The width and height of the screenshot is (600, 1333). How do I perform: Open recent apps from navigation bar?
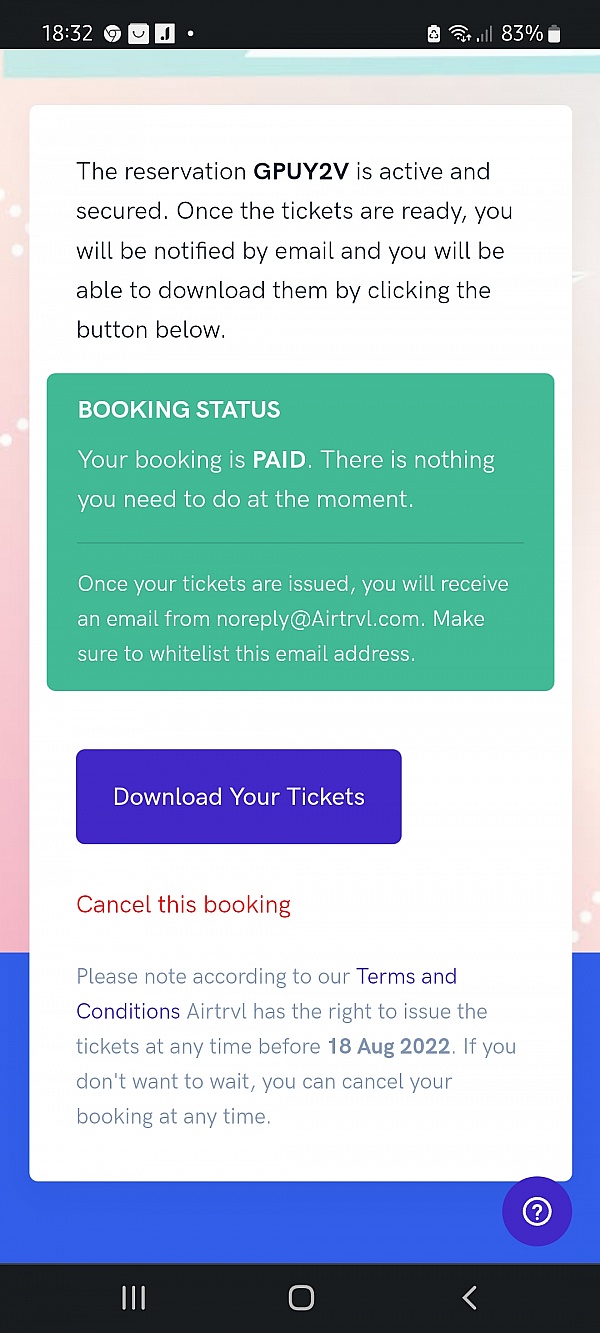click(x=133, y=1298)
